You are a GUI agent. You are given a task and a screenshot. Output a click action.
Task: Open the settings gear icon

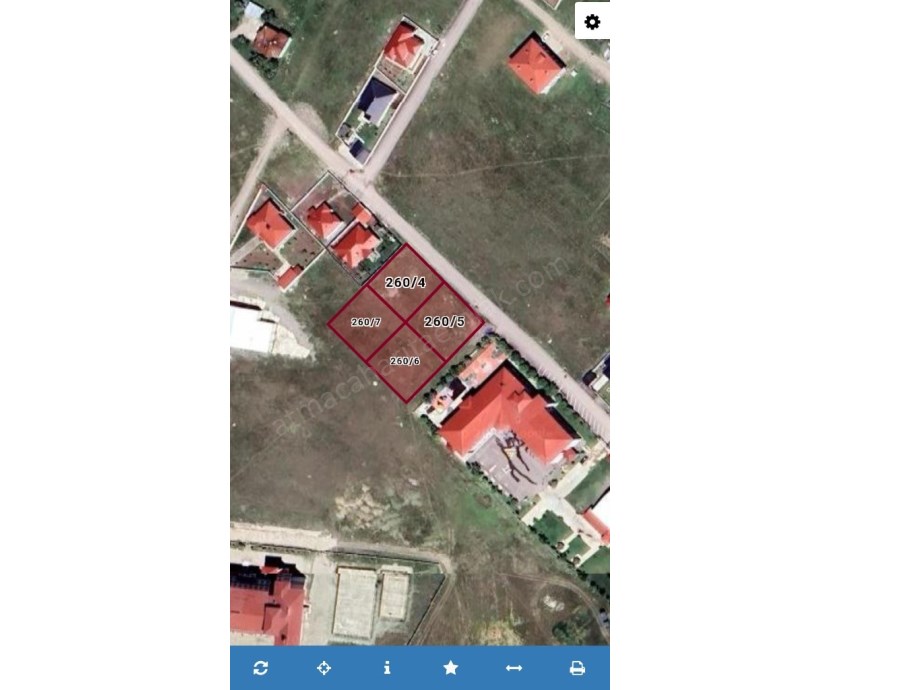point(592,22)
